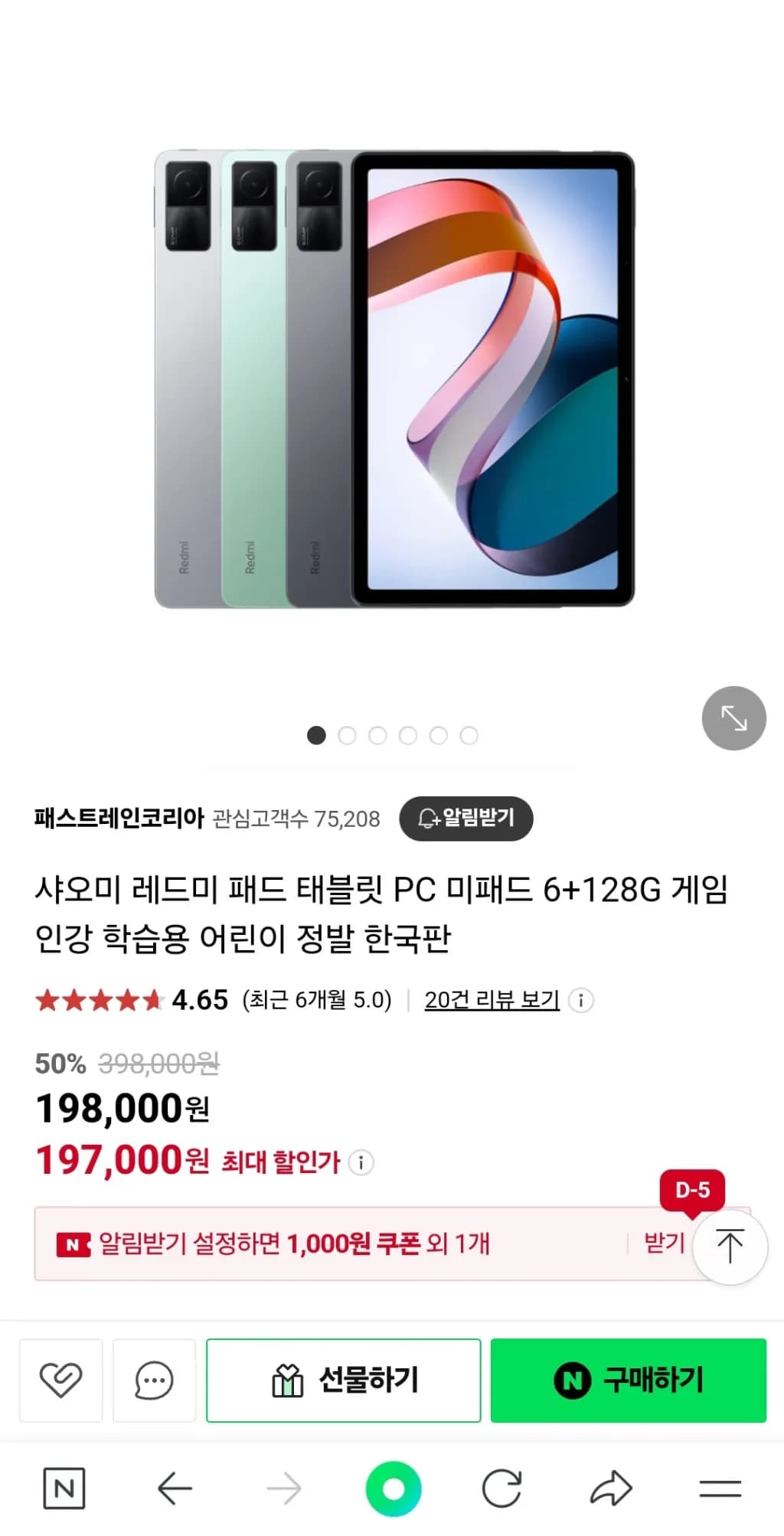This screenshot has width=784, height=1536.
Task: Tap the info icon beside 최대 할인가
Action: [361, 1162]
